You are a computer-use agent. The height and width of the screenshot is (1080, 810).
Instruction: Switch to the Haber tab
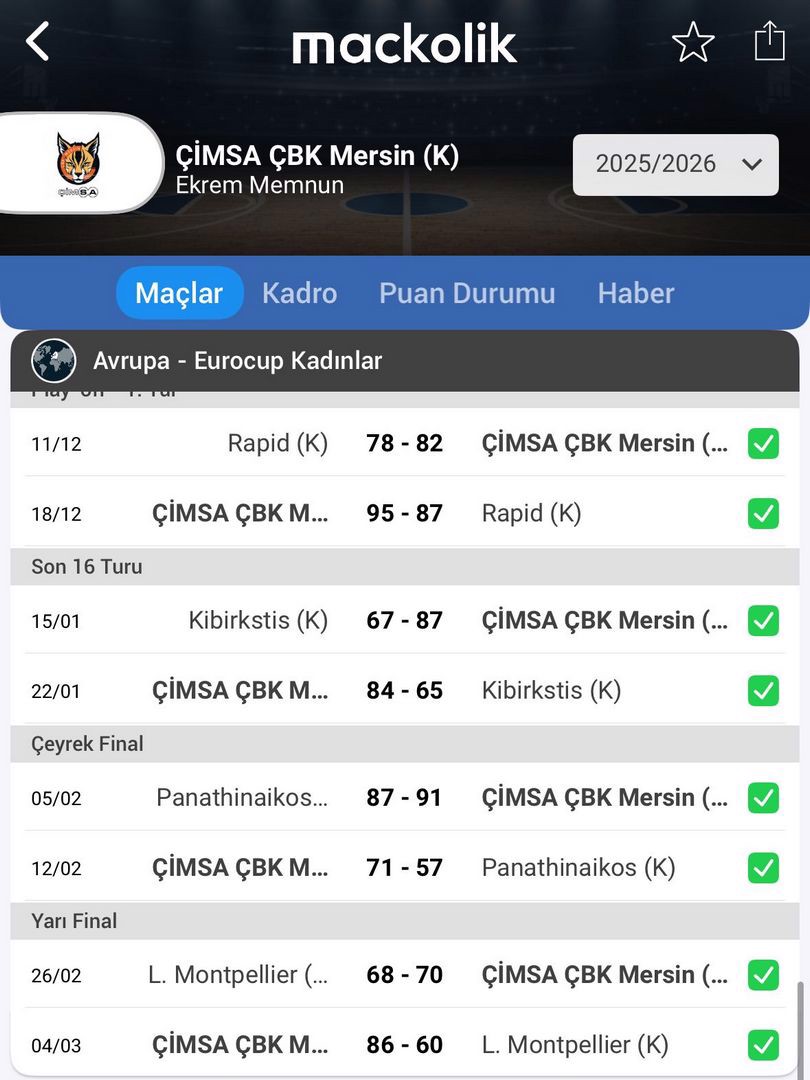(636, 293)
